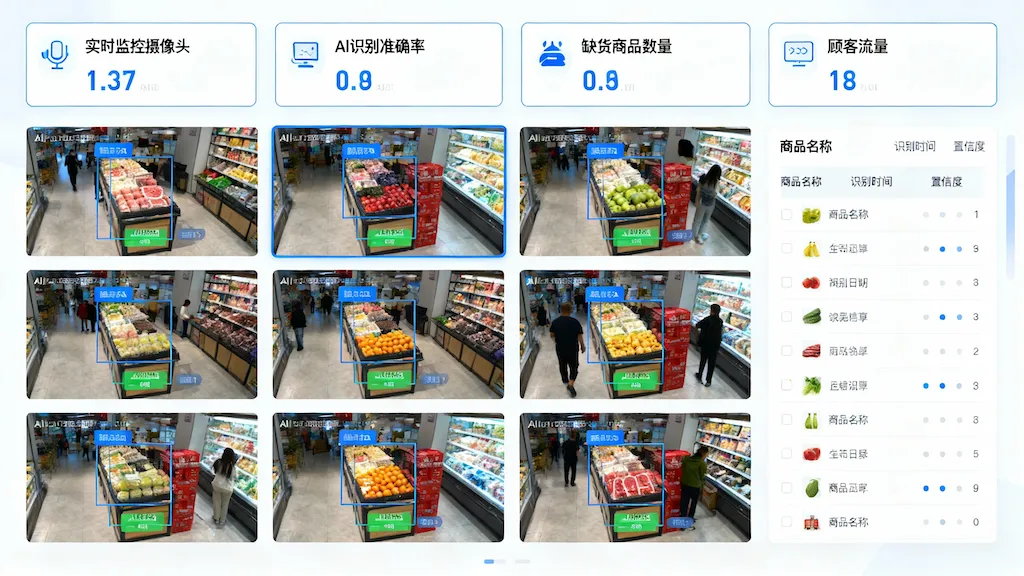Viewport: 1024px width, 576px height.
Task: Open the feed with the woman in white
Action: (x=142, y=477)
